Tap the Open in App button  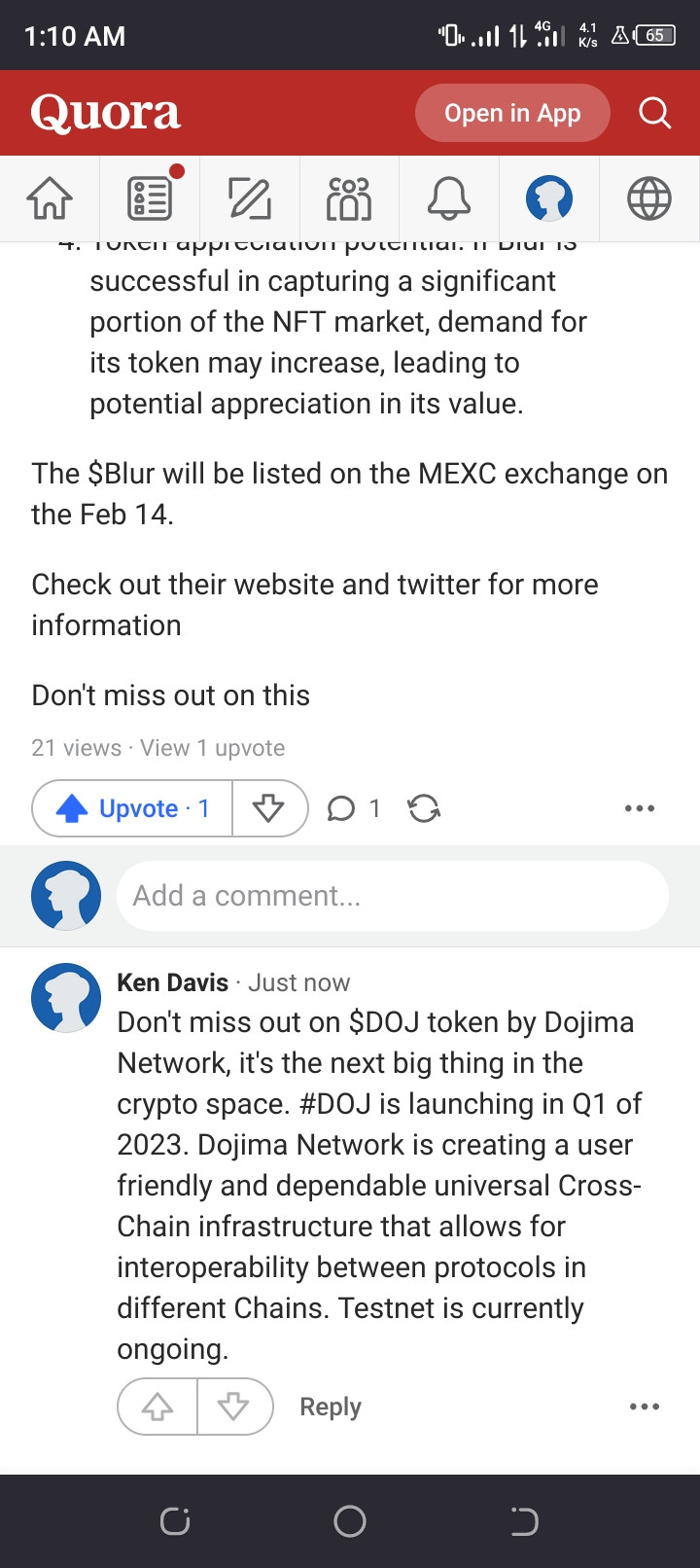(x=512, y=113)
